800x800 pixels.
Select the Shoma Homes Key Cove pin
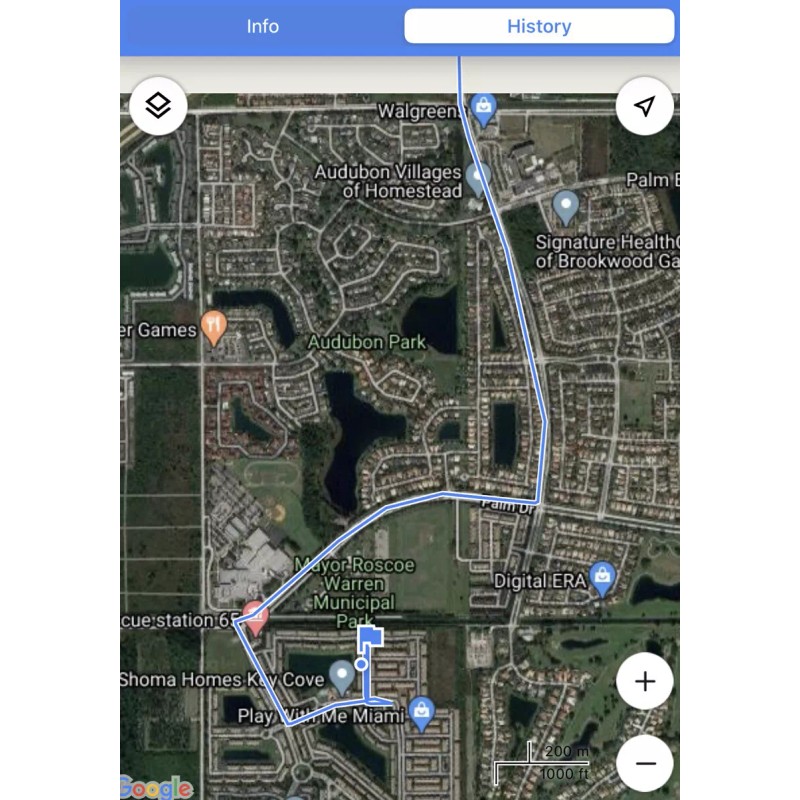coord(343,676)
